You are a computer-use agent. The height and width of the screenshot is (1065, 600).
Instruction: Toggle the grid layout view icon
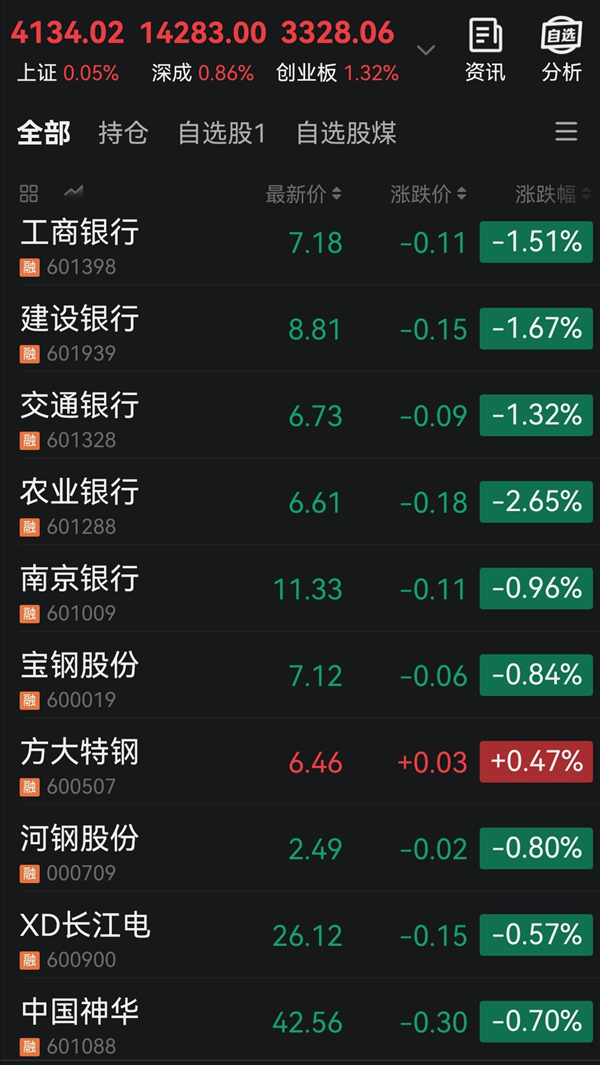click(x=29, y=194)
